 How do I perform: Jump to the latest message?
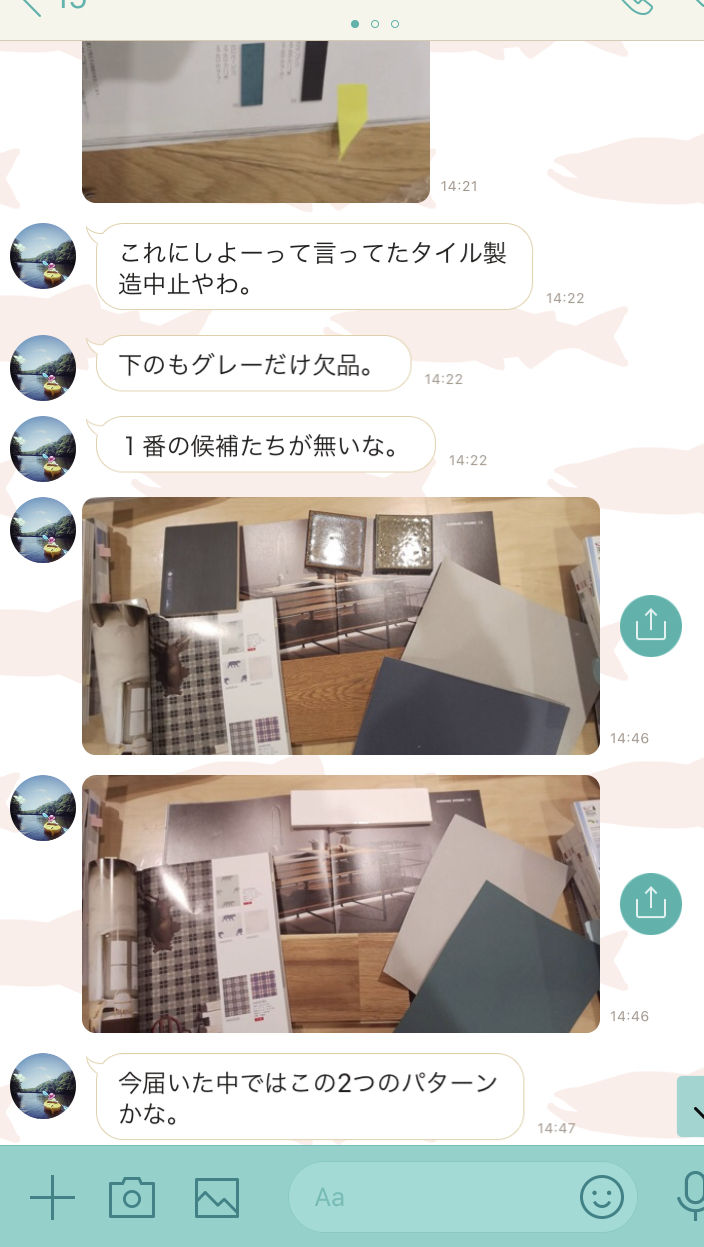click(692, 1107)
